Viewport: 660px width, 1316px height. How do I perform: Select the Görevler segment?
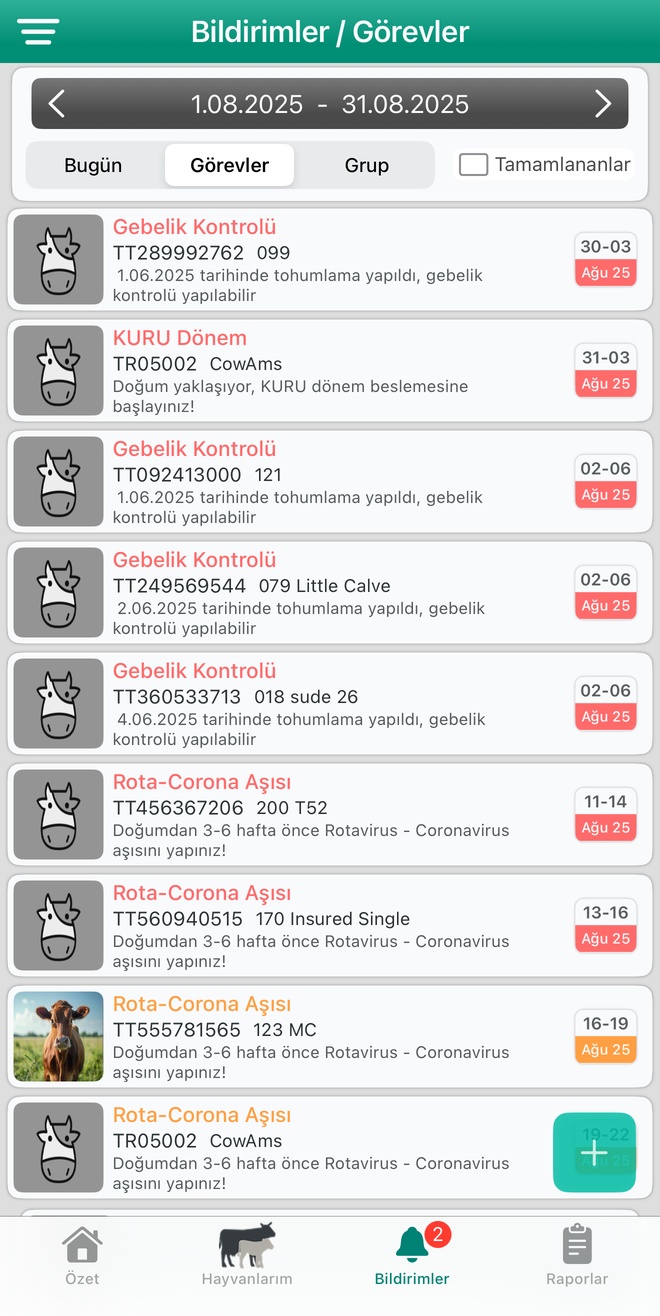230,166
